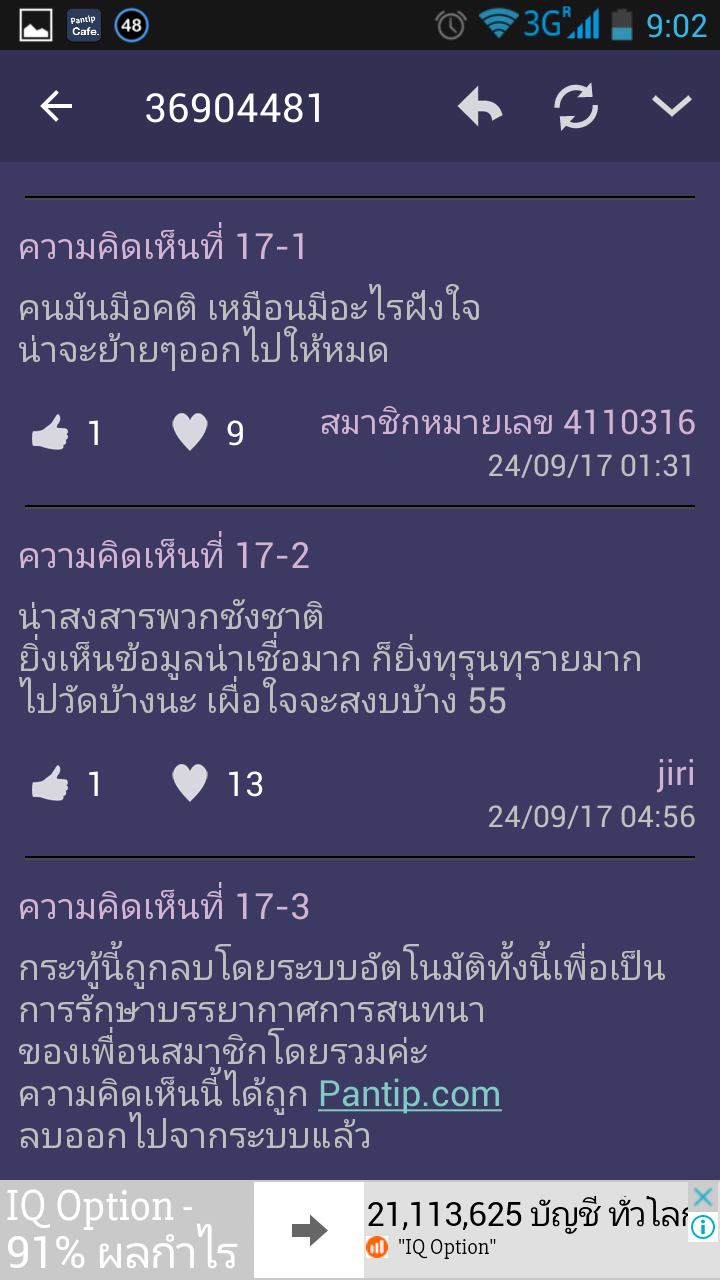
Task: Go back using the arrow beside 36904481
Action: tap(57, 107)
